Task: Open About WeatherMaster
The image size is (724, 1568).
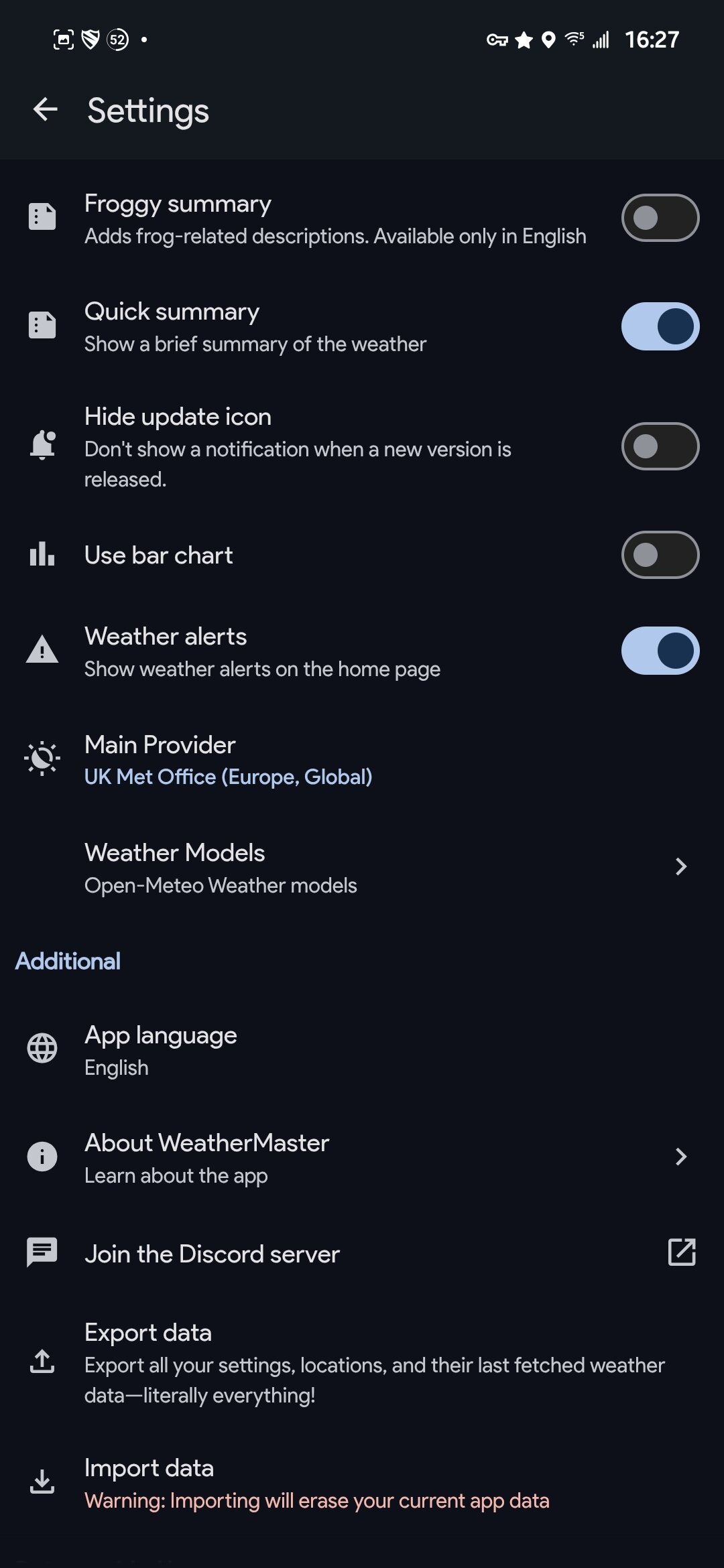Action: pyautogui.click(x=362, y=1157)
